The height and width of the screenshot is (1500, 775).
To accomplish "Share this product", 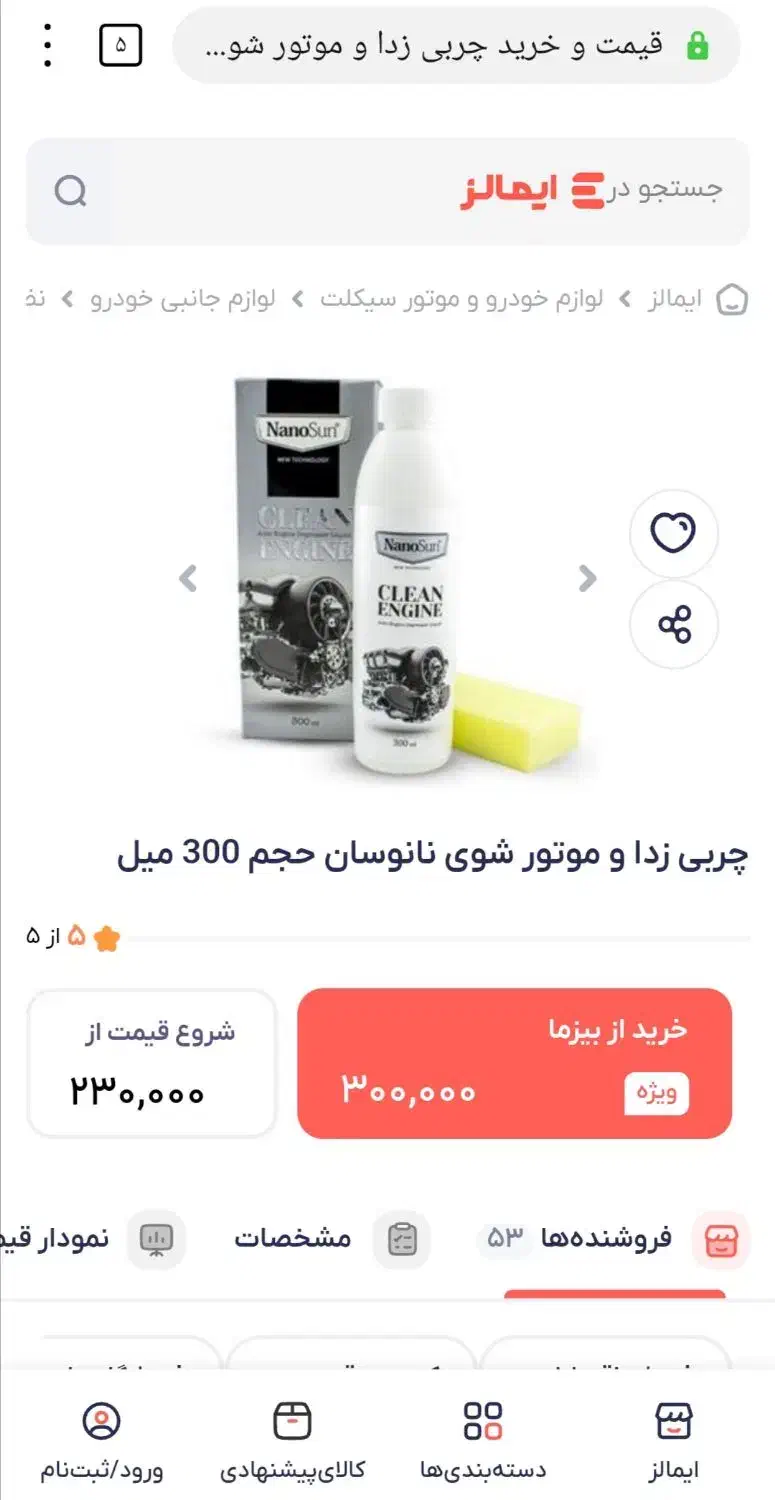I will (673, 625).
